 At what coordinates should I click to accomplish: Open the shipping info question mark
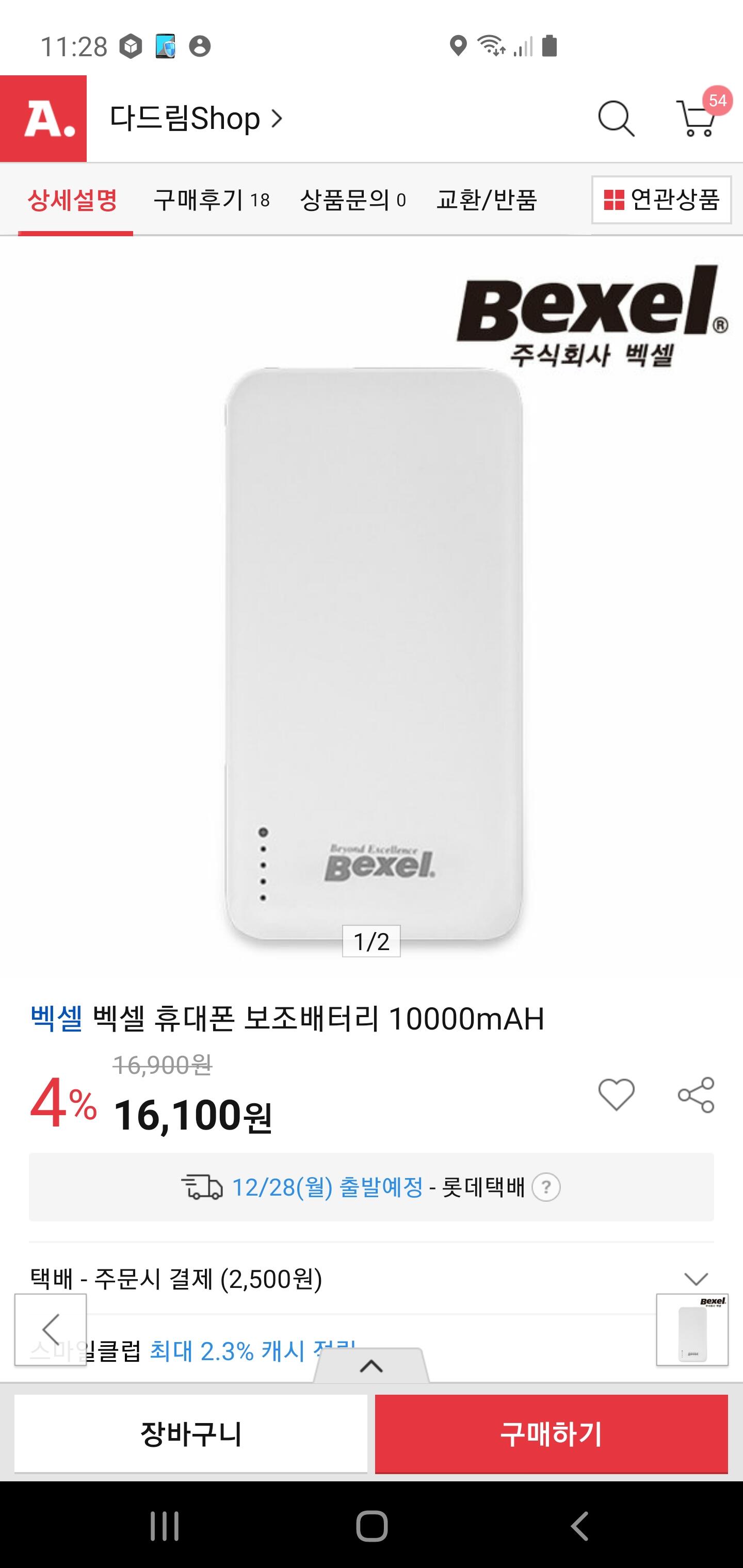(546, 1187)
